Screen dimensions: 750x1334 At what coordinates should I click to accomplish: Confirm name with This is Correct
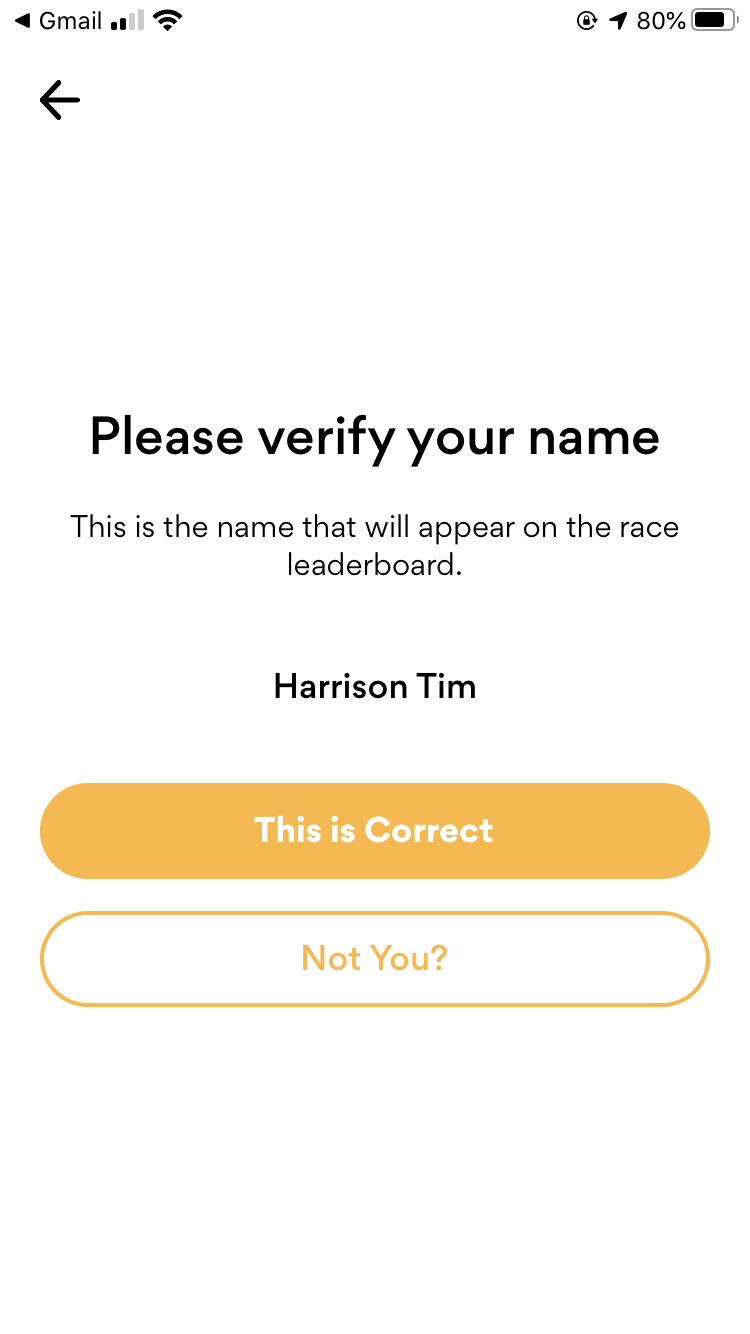point(375,831)
